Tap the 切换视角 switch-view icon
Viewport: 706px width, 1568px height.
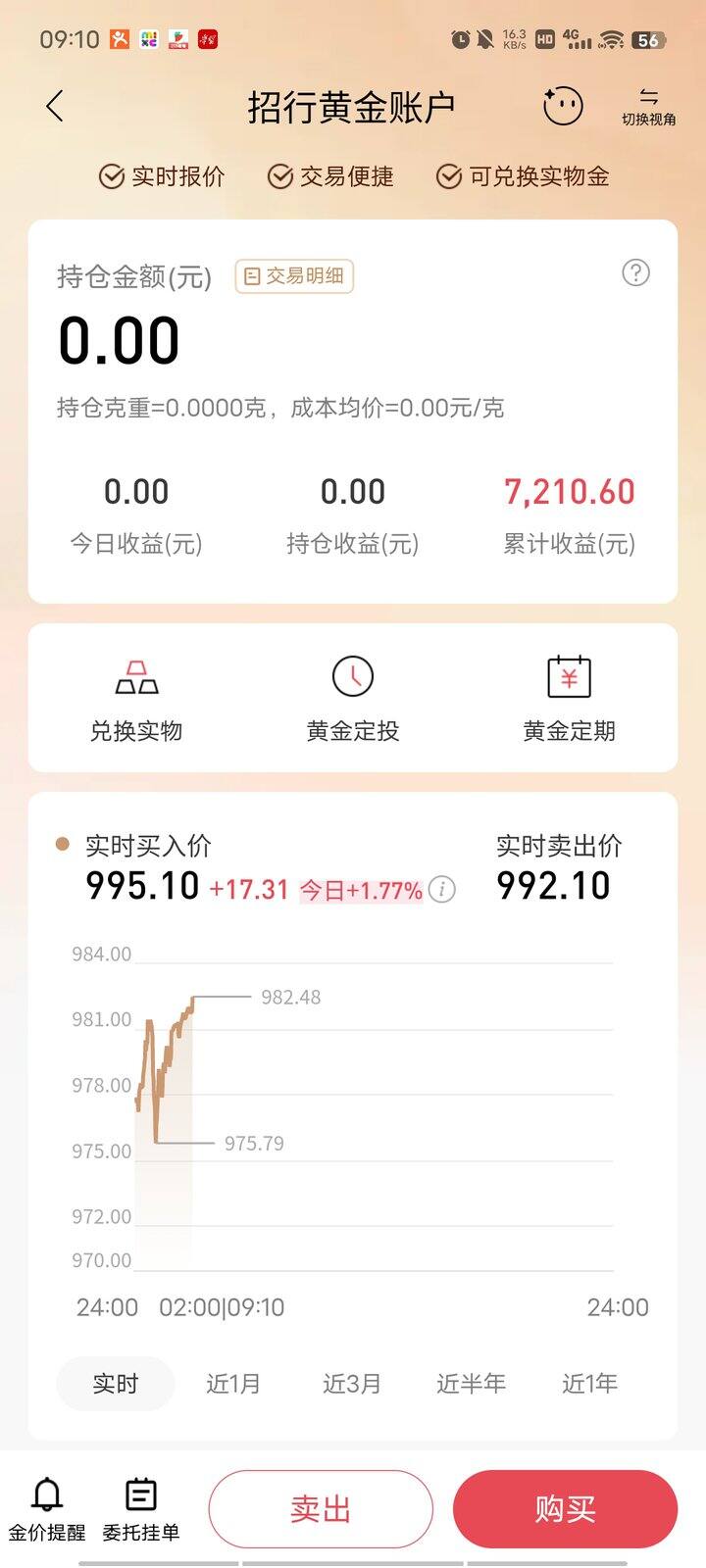coord(649,105)
